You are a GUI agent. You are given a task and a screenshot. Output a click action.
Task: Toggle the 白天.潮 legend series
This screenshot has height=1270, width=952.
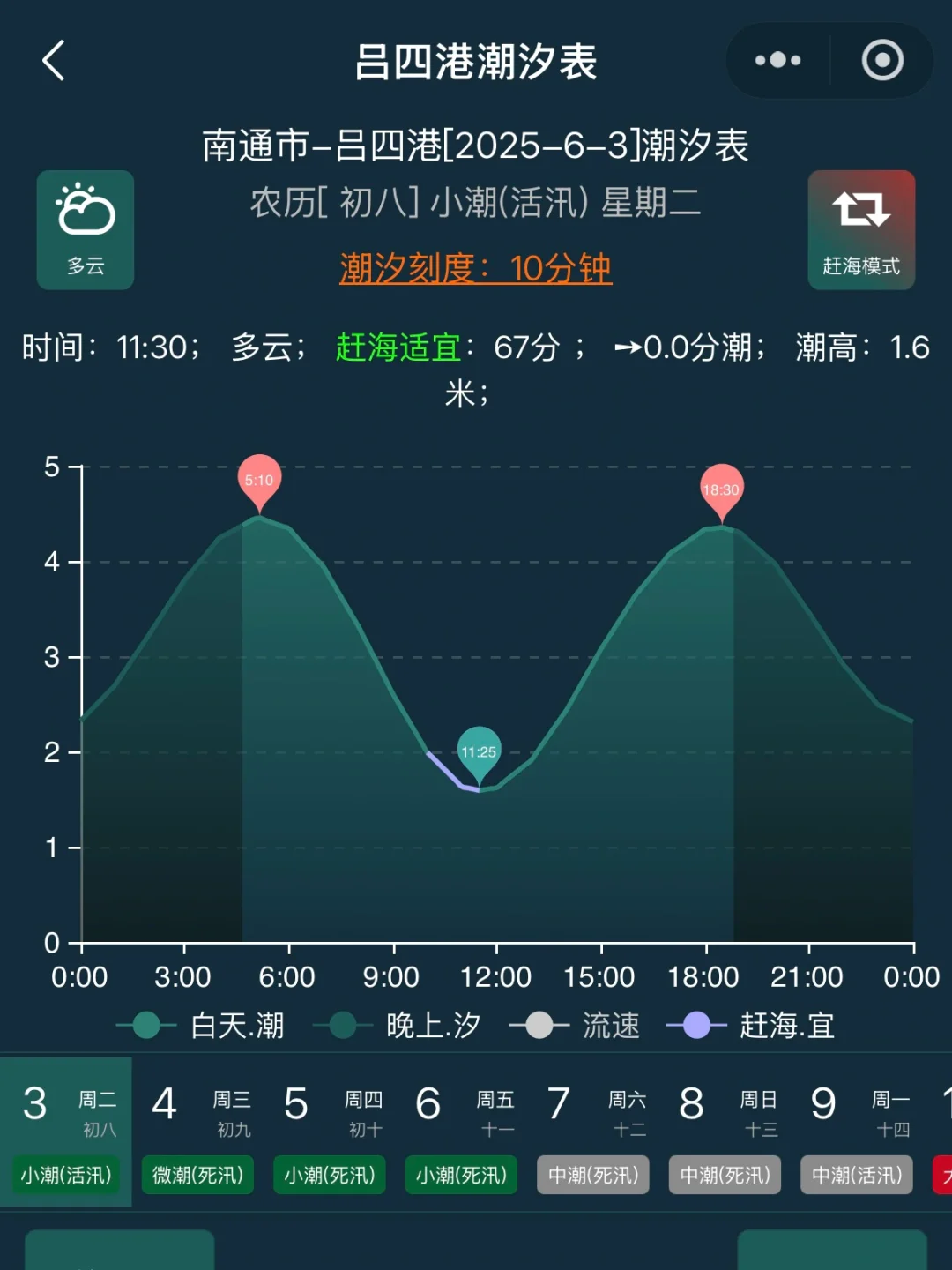pos(201,1026)
